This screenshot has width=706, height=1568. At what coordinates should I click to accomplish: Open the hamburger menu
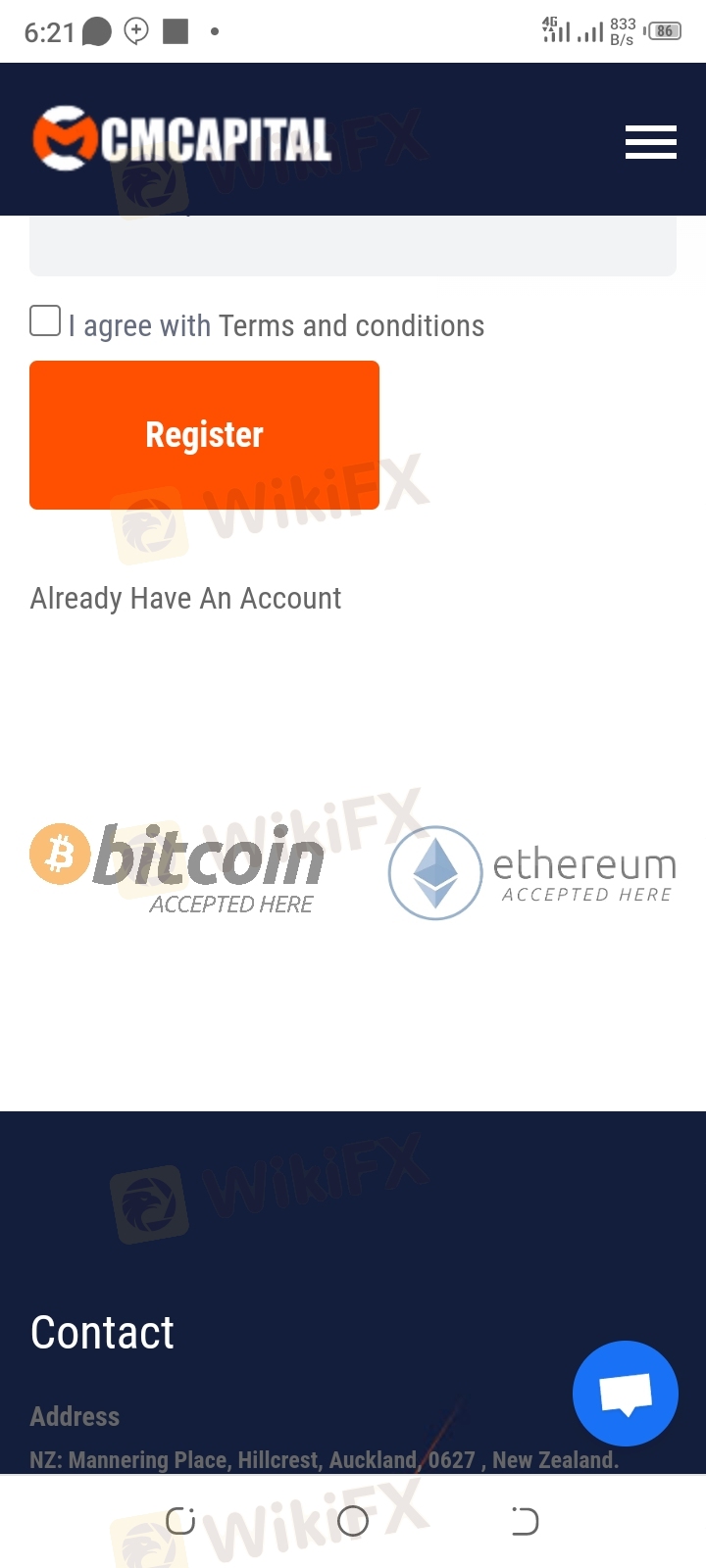point(650,142)
